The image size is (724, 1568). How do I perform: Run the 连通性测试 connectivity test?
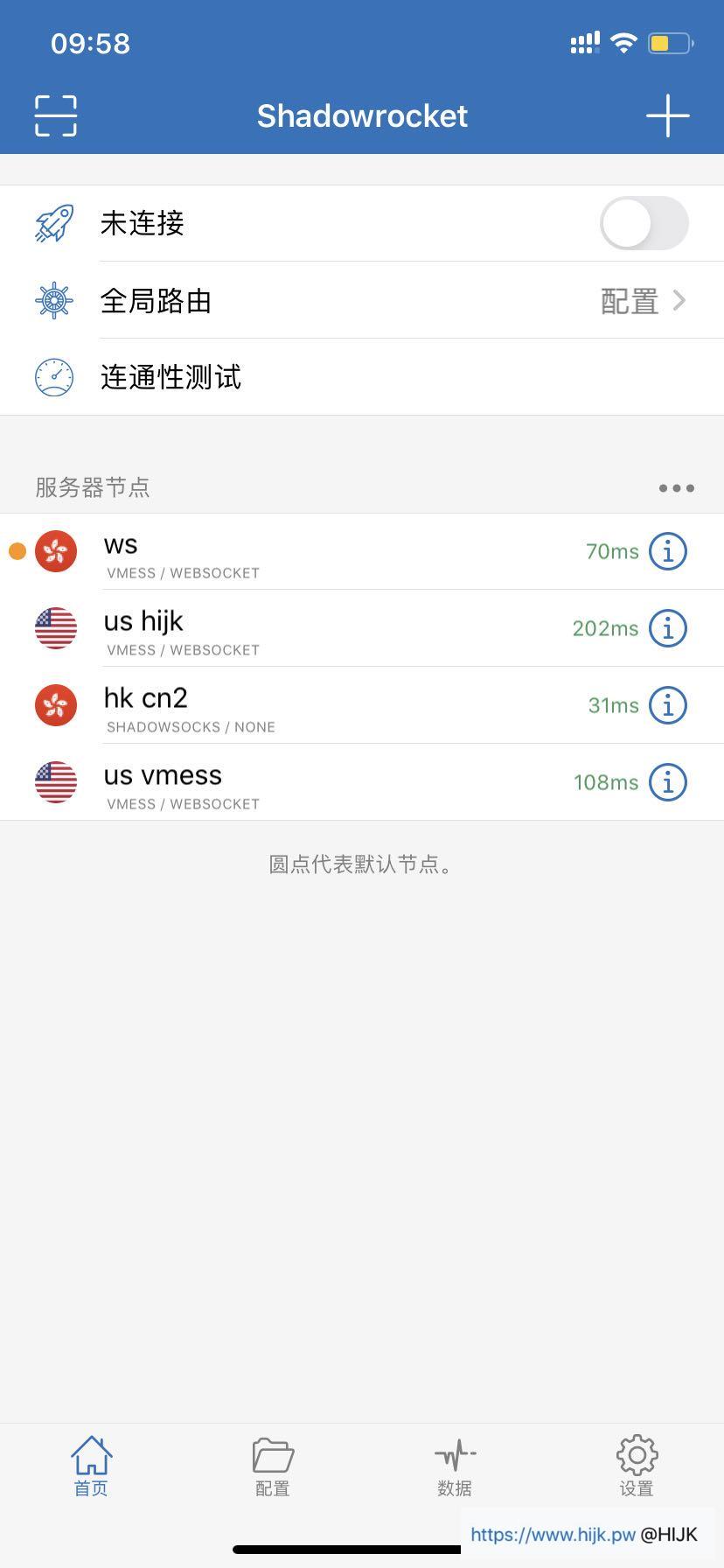[x=362, y=377]
